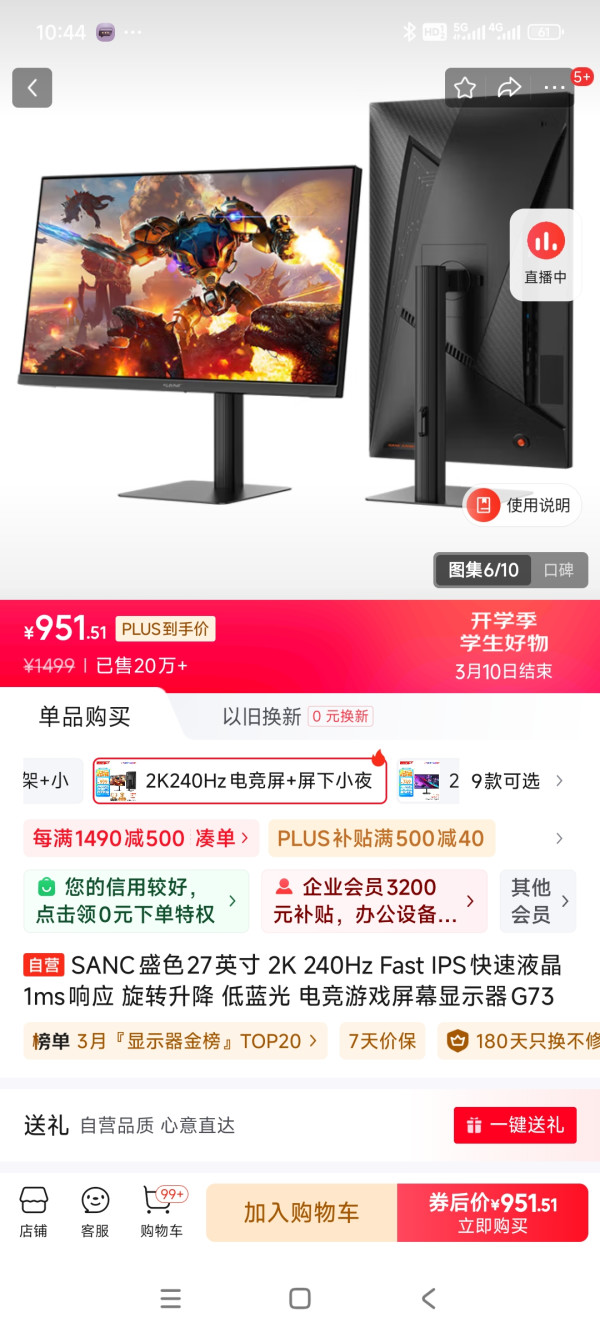The image size is (600, 1333).
Task: Open the 店铺 store page
Action: [33, 1212]
